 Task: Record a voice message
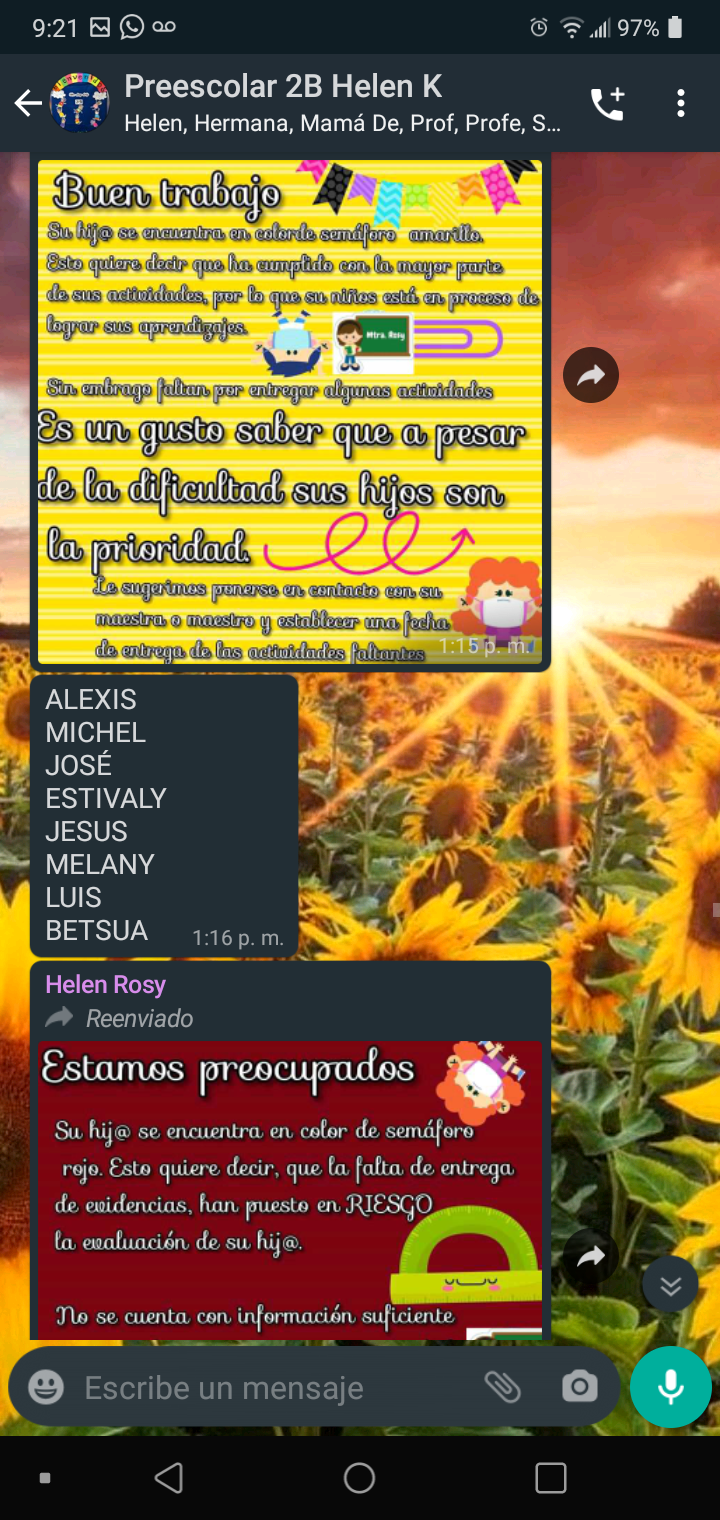(671, 1387)
